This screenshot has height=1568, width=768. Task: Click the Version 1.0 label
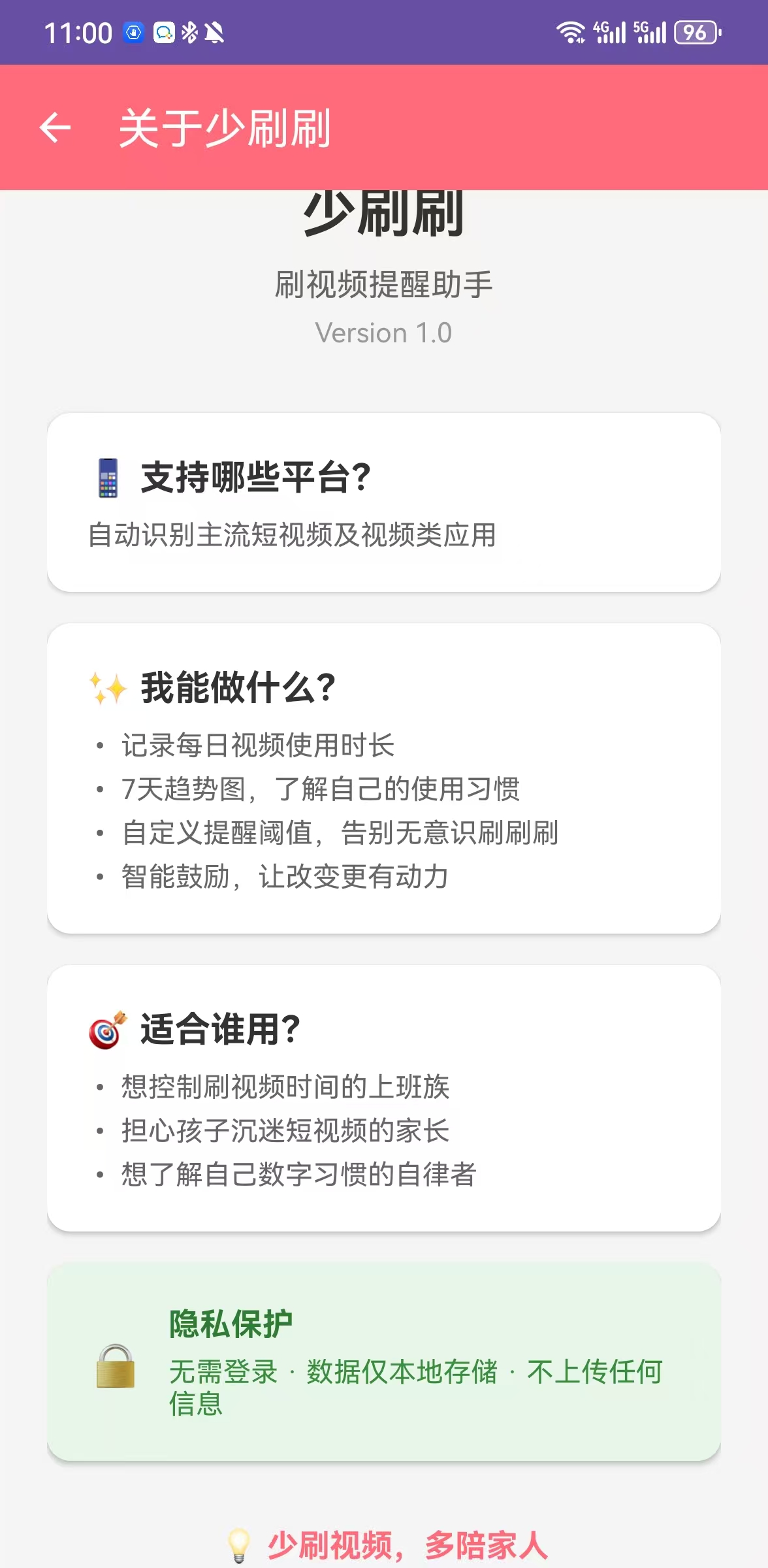coord(384,333)
